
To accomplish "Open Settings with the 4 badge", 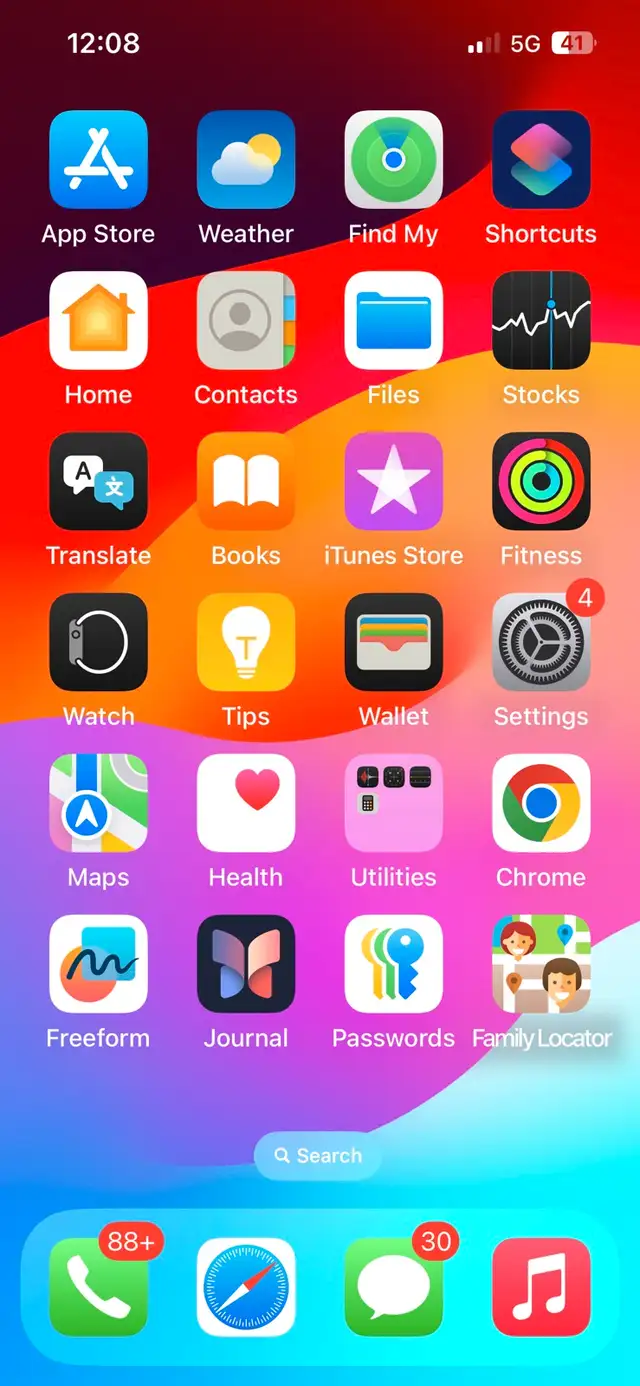I will coord(541,642).
